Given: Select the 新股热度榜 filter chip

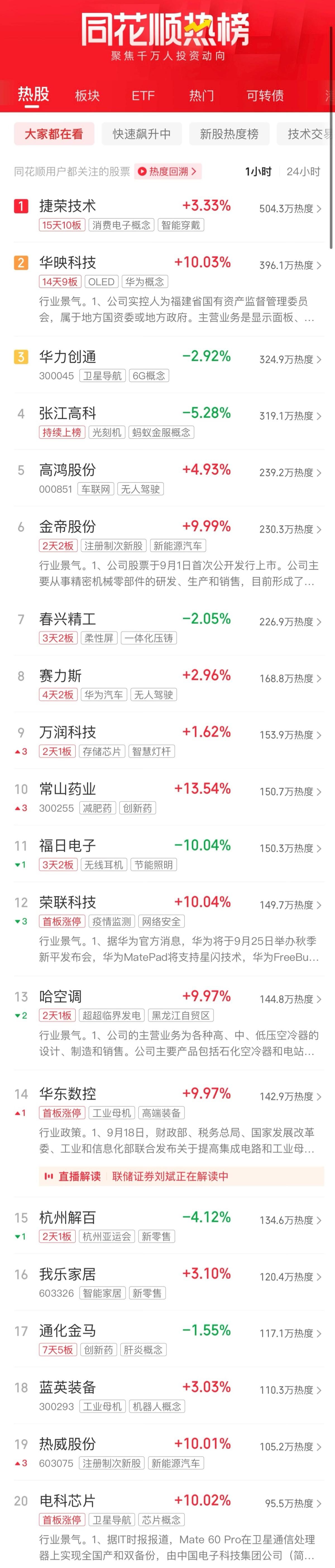Looking at the screenshot, I should pos(228,134).
